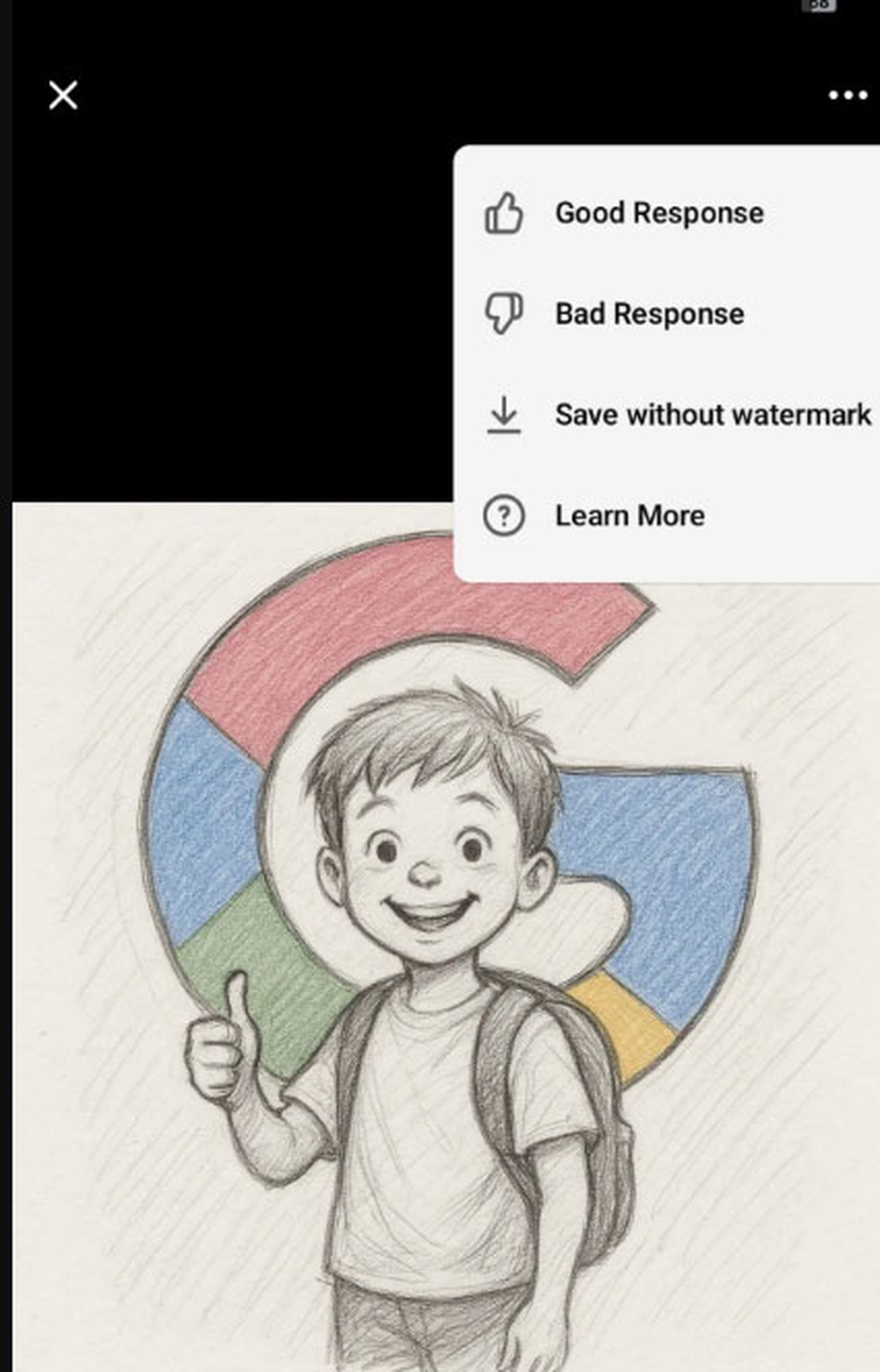Close the image viewer

(63, 95)
